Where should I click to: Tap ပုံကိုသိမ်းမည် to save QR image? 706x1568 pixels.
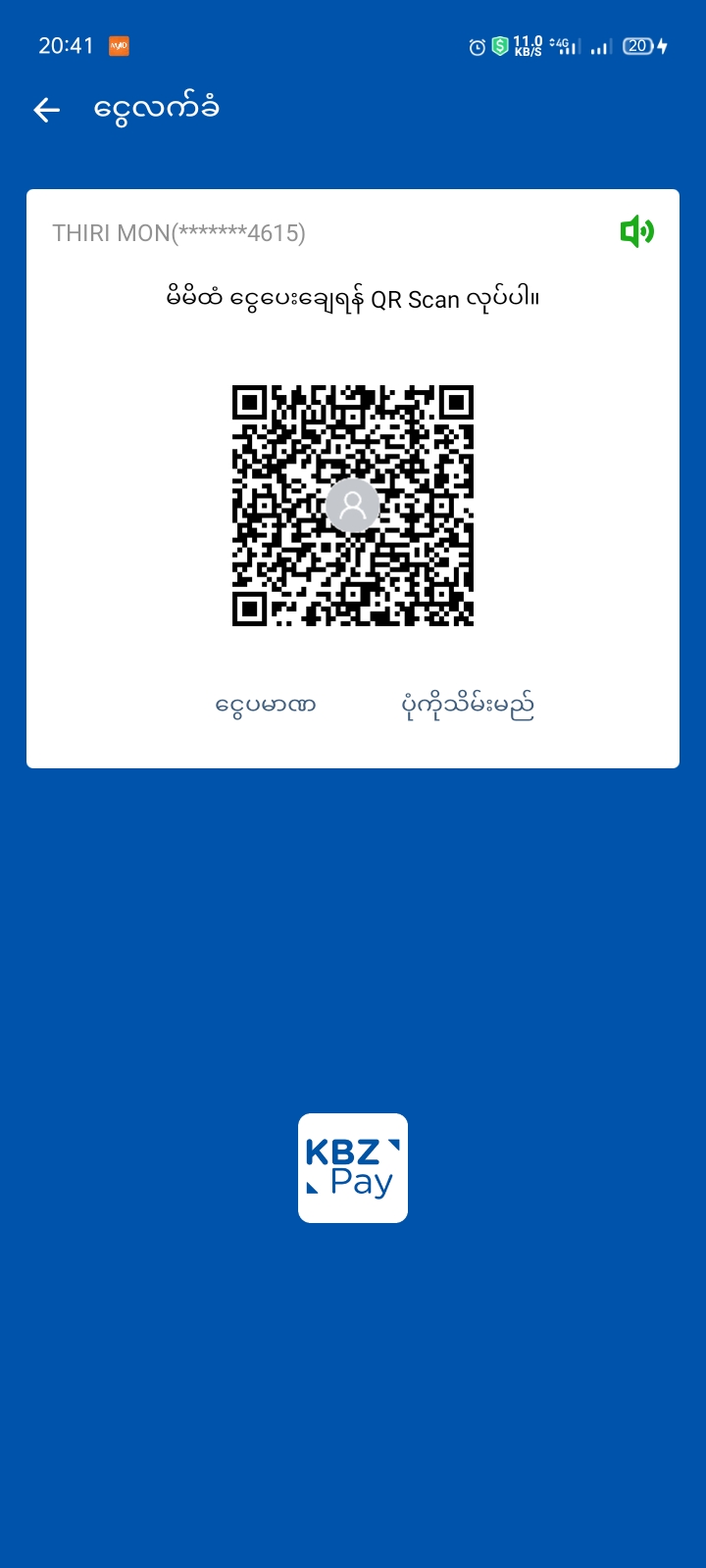468,705
